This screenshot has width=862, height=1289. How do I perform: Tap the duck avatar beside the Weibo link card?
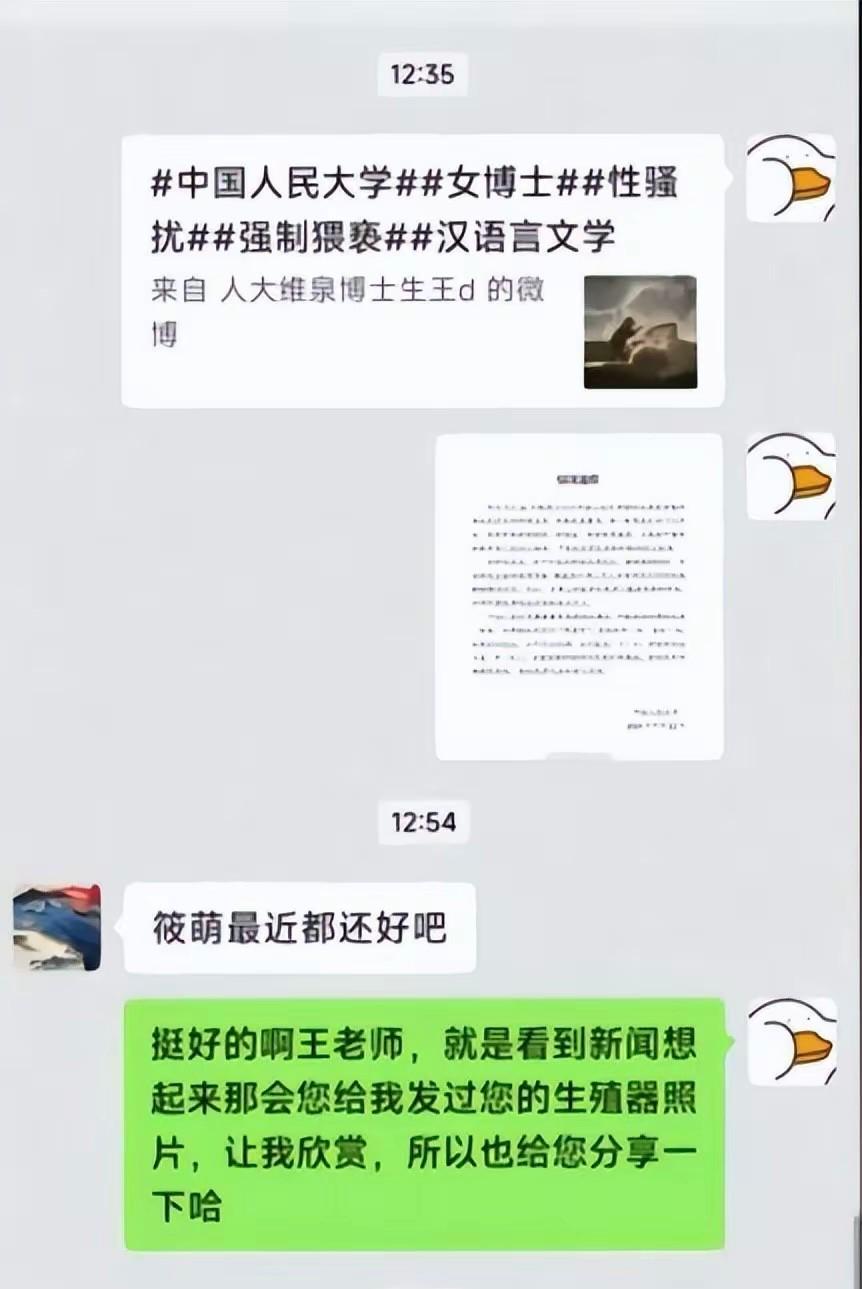(x=791, y=178)
